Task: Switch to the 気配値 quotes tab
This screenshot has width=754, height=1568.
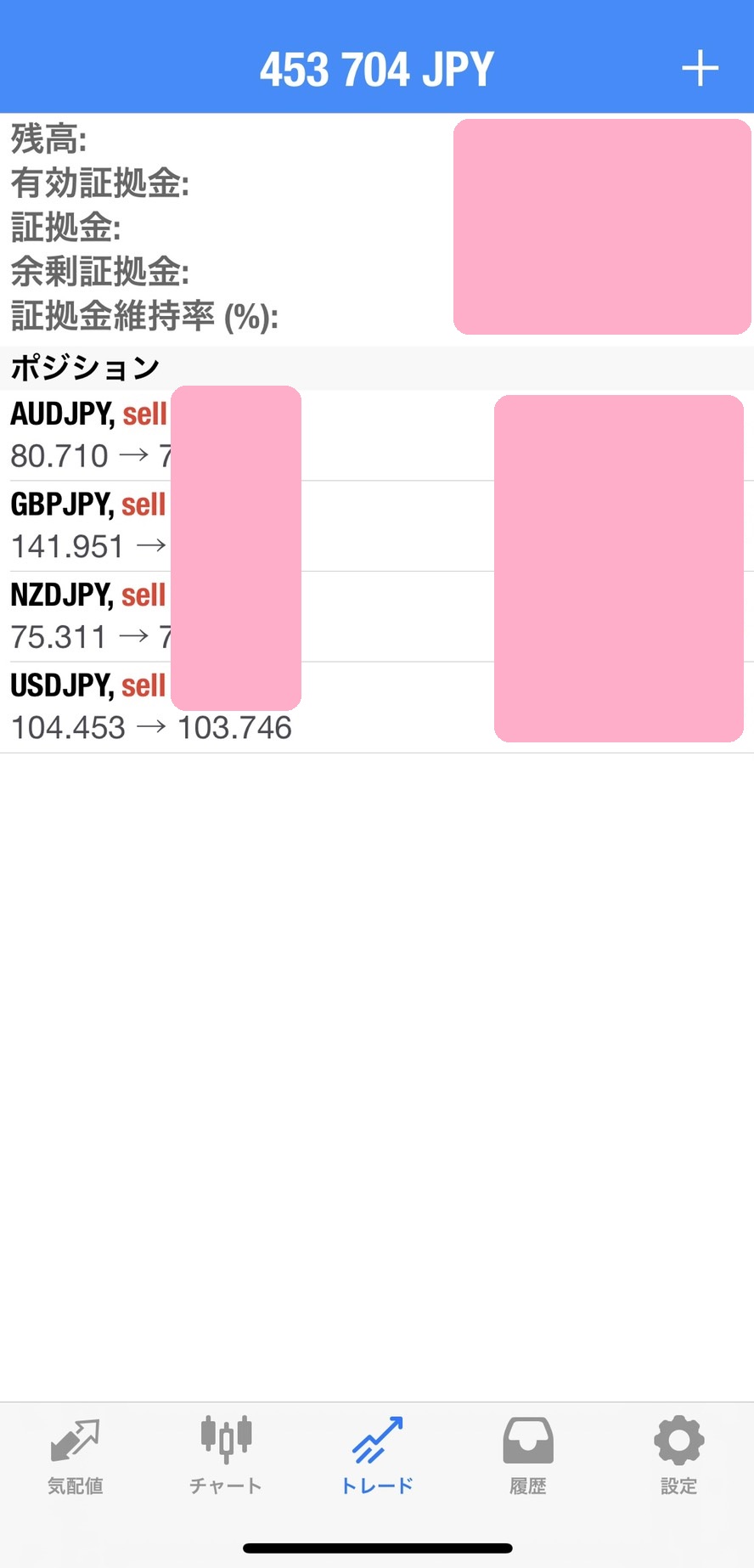Action: (x=76, y=1456)
